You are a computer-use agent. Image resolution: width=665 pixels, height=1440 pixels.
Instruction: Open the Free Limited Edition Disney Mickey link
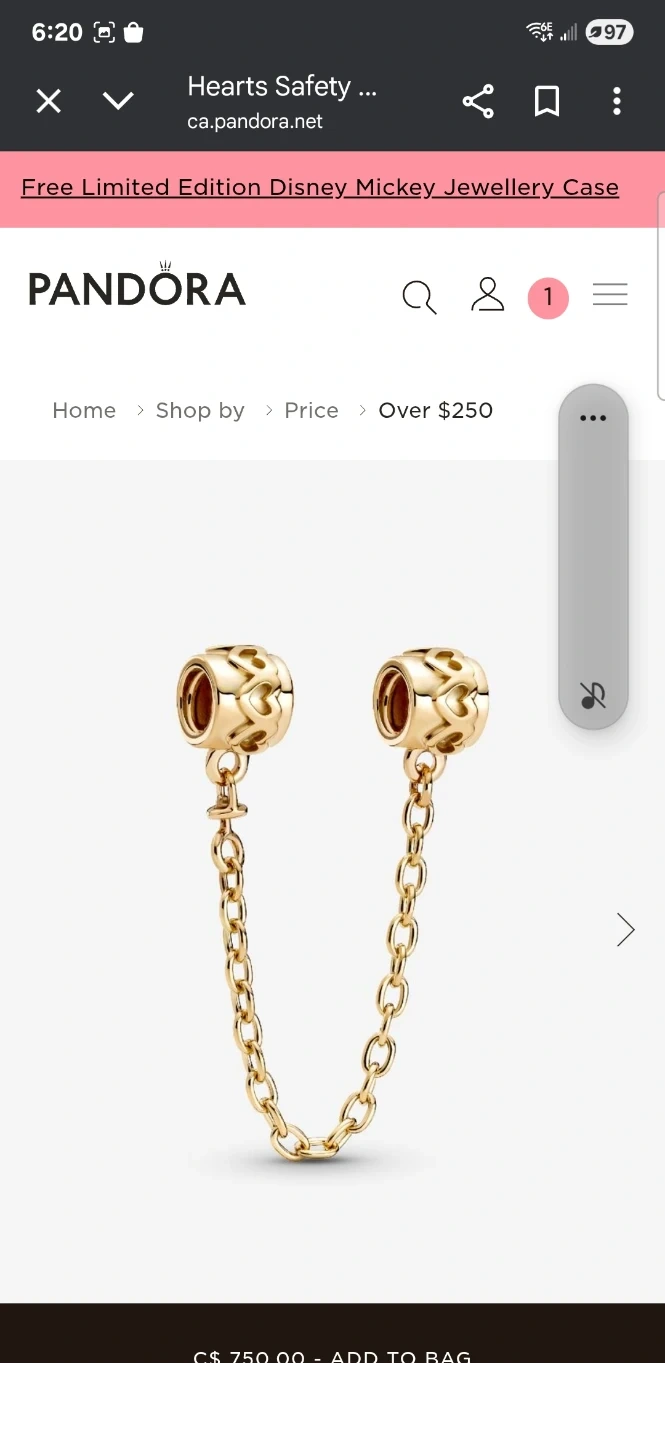pos(320,188)
